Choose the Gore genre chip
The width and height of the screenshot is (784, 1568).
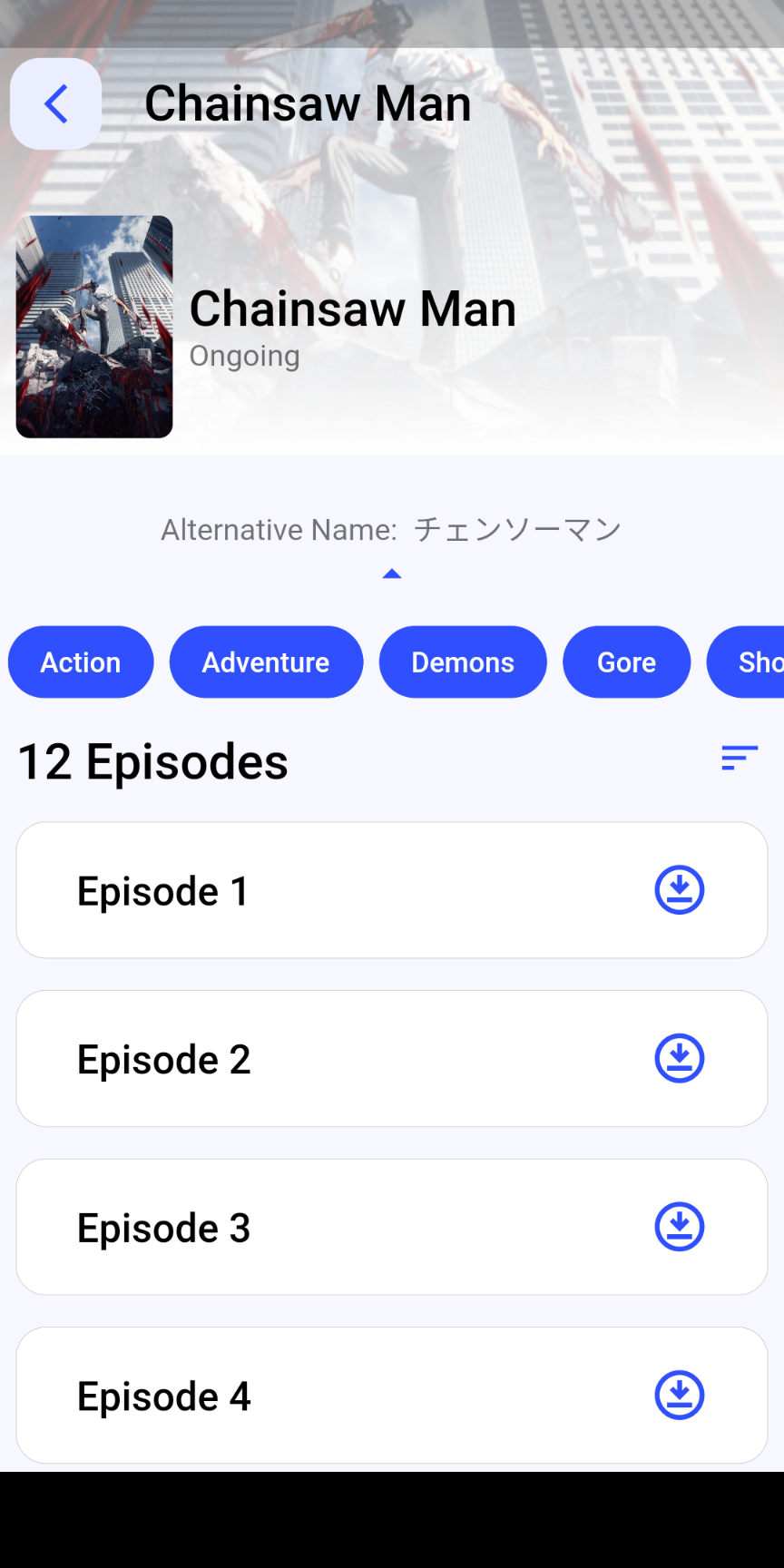(x=626, y=662)
